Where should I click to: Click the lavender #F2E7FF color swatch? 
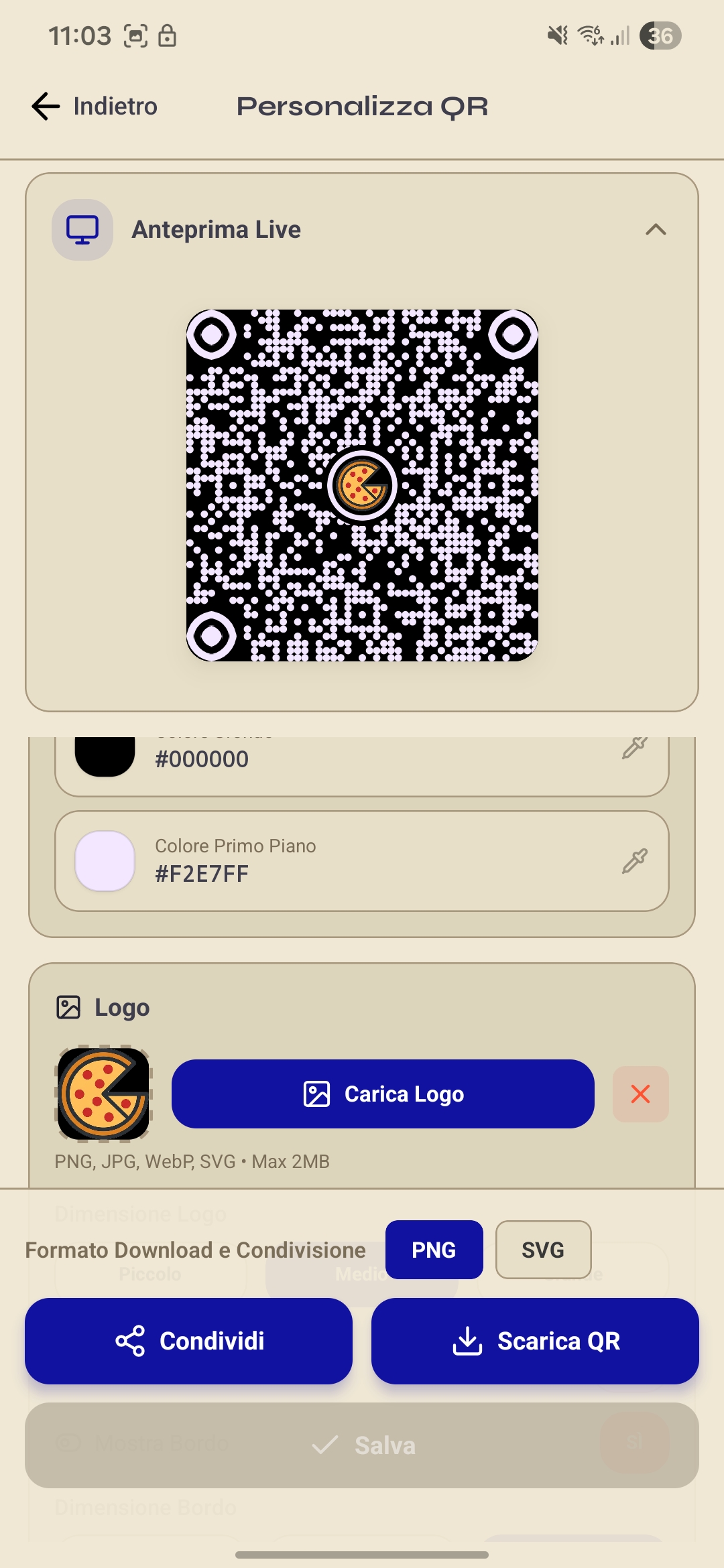105,860
